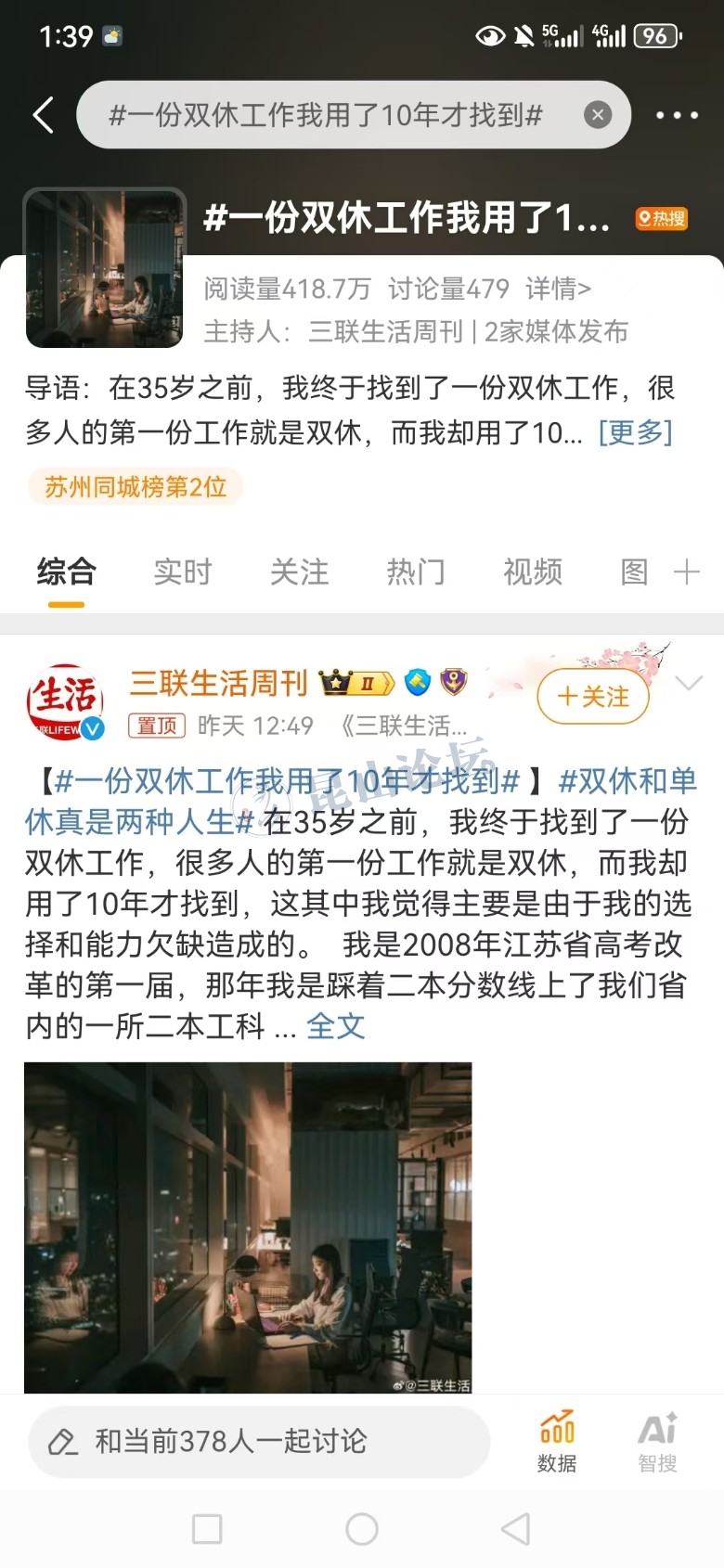Switch to the 关注 tab
Viewport: 724px width, 1568px height.
[x=299, y=572]
